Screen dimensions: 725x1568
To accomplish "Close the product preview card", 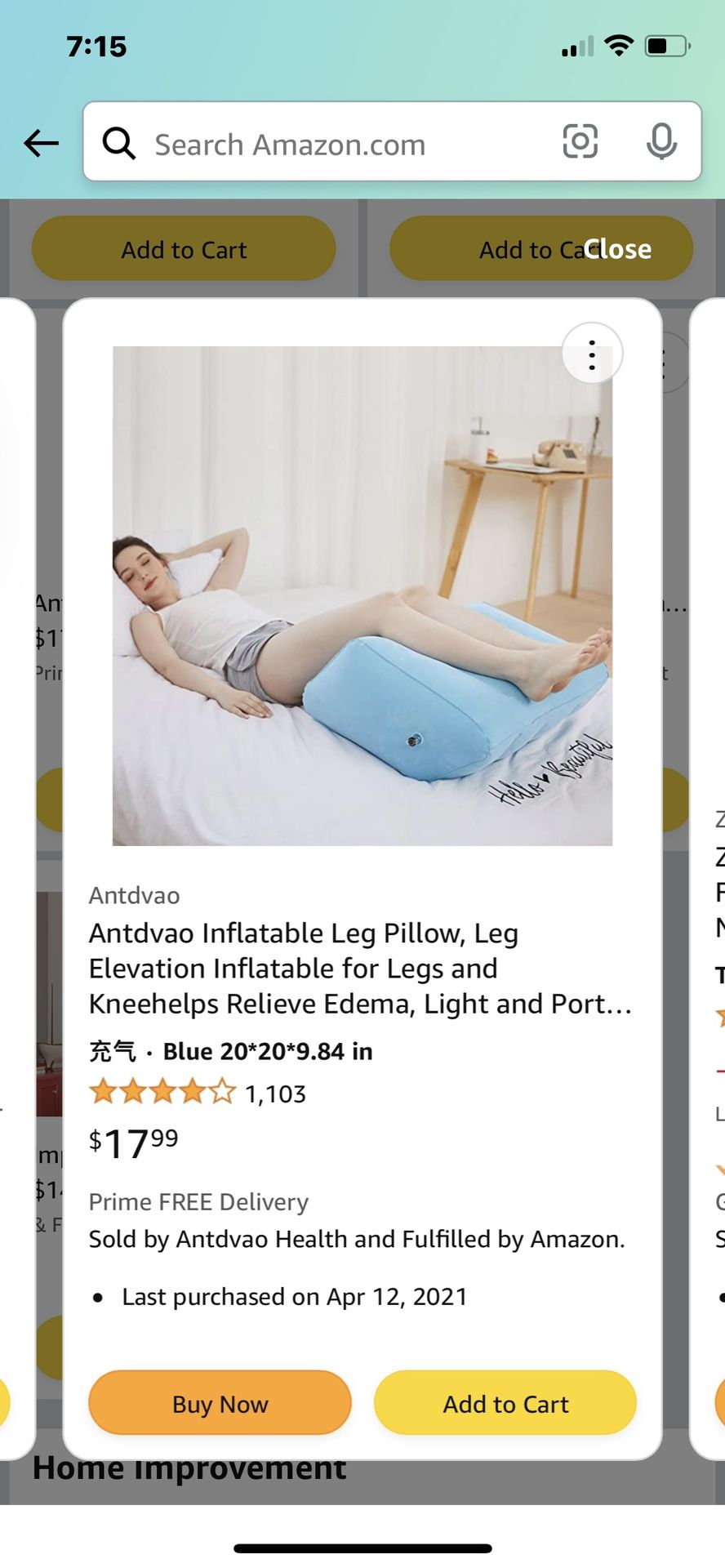I will (618, 249).
